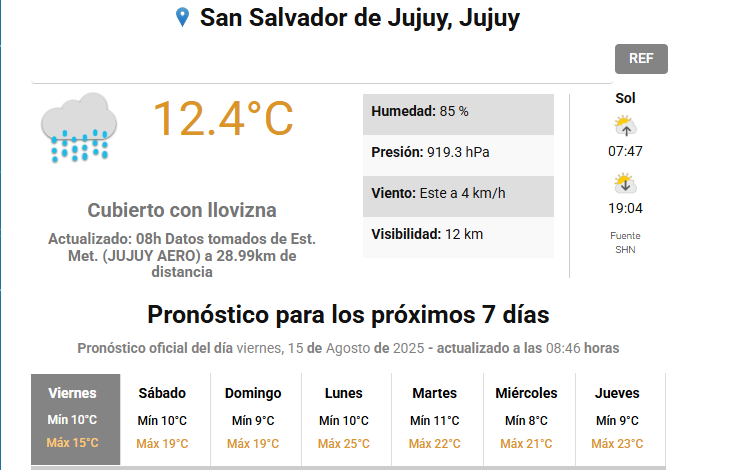This screenshot has width=730, height=470.
Task: Open the Jueves forecast
Action: pyautogui.click(x=617, y=418)
